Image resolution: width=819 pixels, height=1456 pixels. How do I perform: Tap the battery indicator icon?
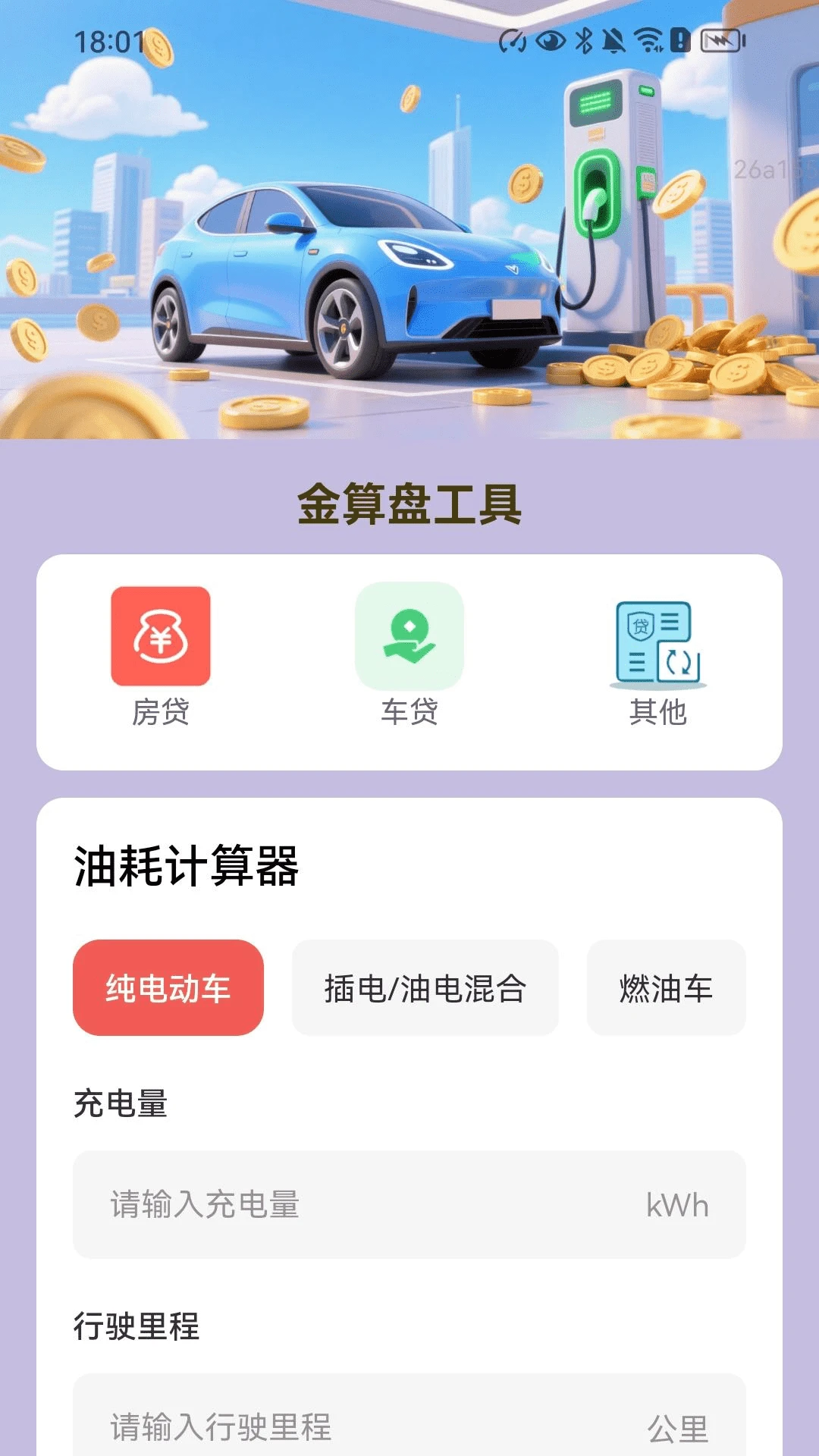[x=720, y=42]
